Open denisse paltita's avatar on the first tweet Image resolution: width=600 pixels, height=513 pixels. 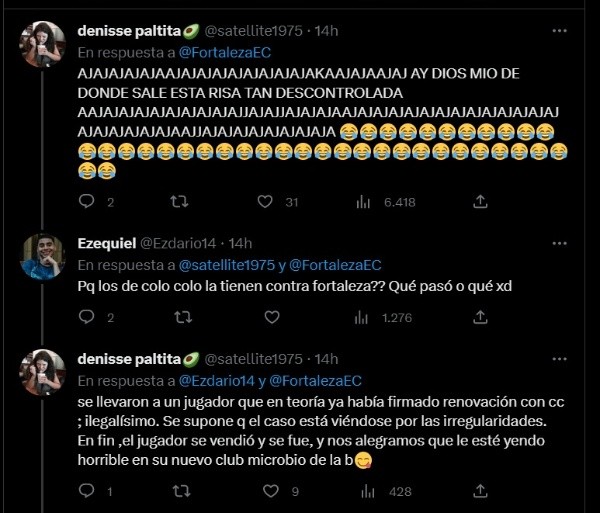click(x=42, y=43)
